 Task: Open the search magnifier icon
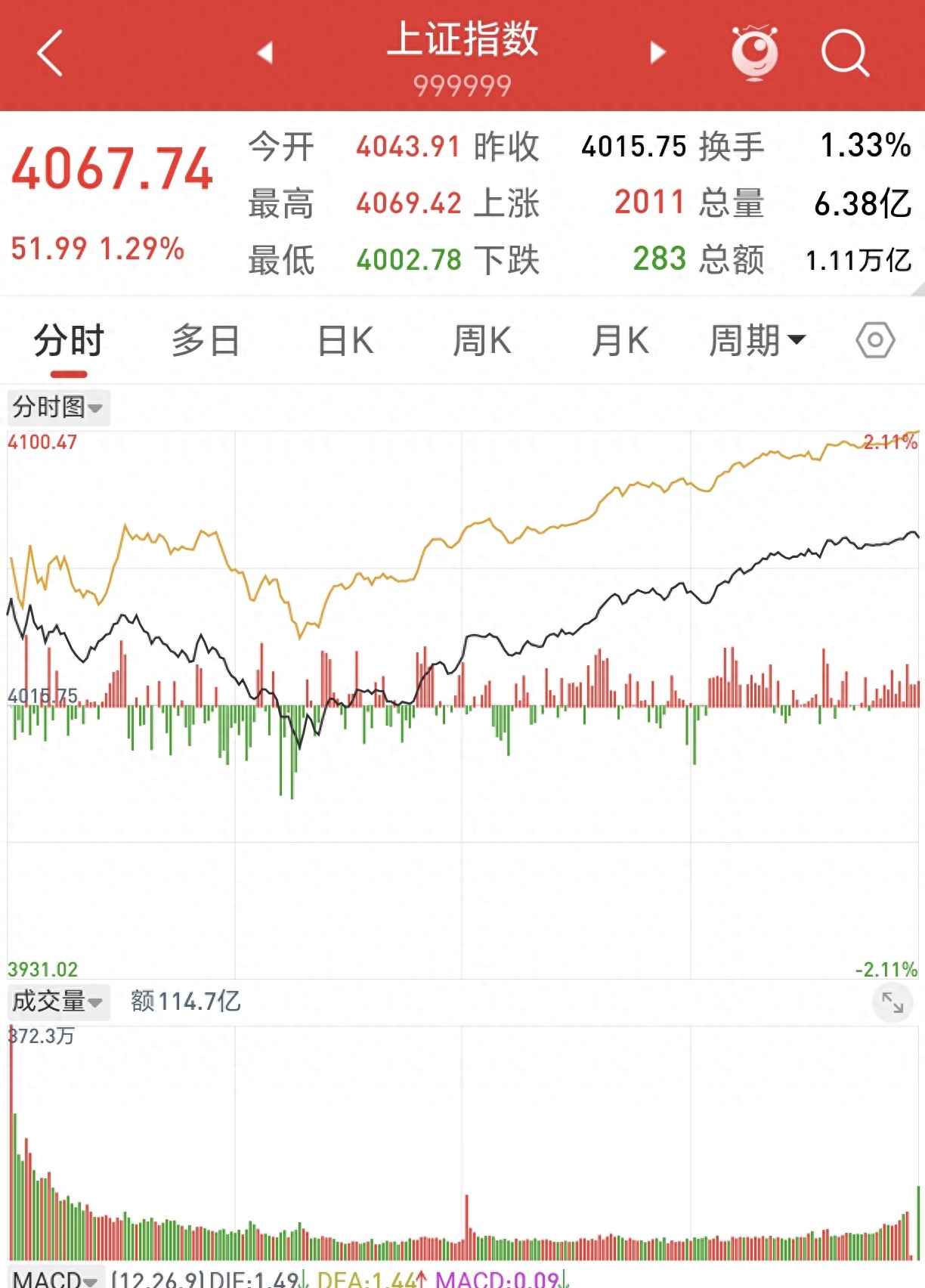(845, 54)
